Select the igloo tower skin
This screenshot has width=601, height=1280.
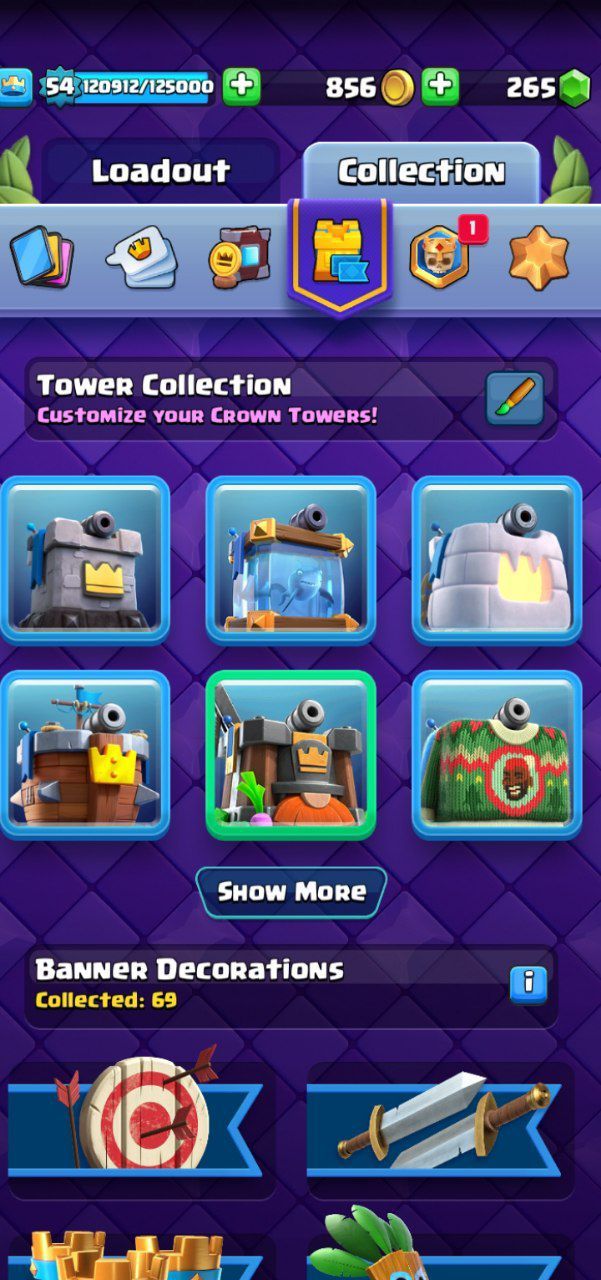point(497,560)
